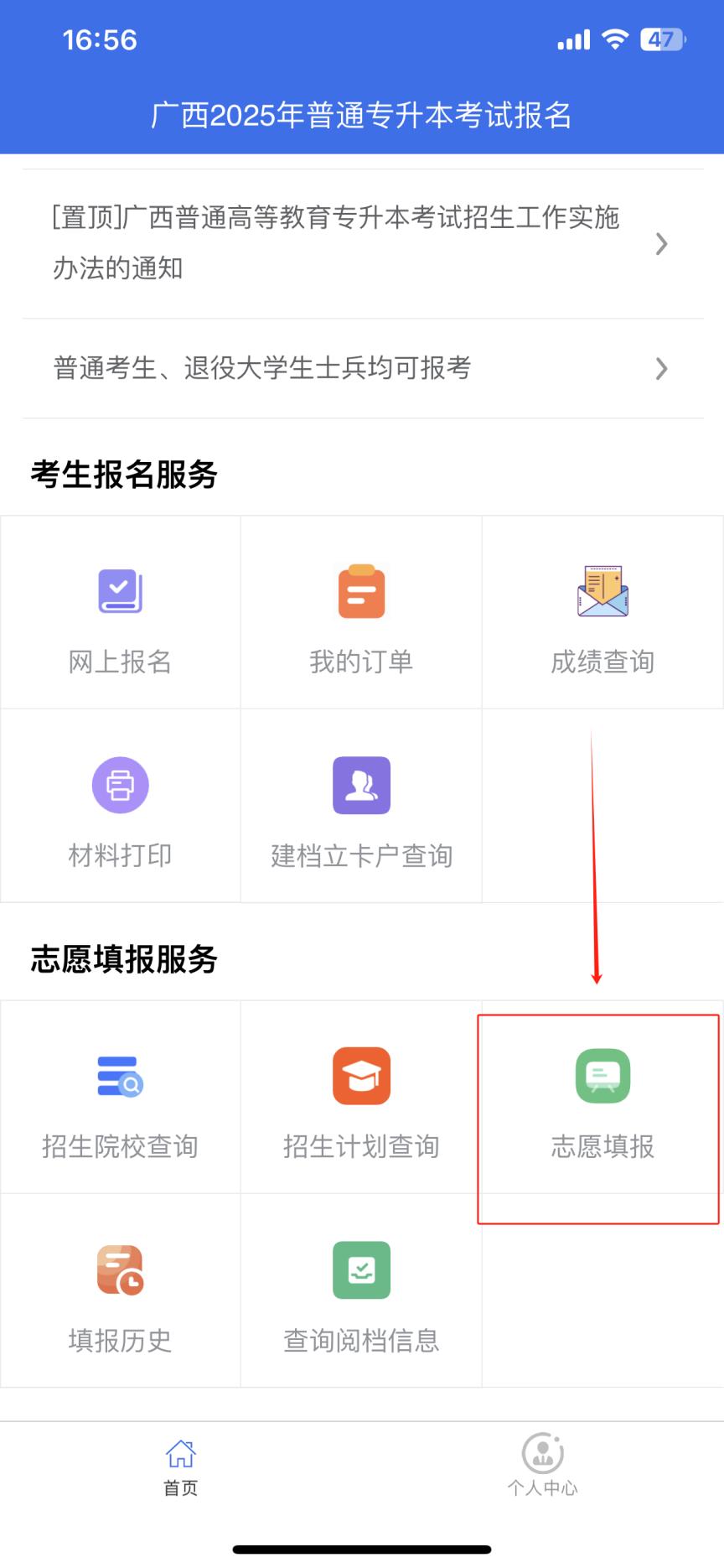Open the 普通考生、退役大学生士兵均可报考 notice
Image resolution: width=724 pixels, height=1568 pixels.
click(x=362, y=369)
